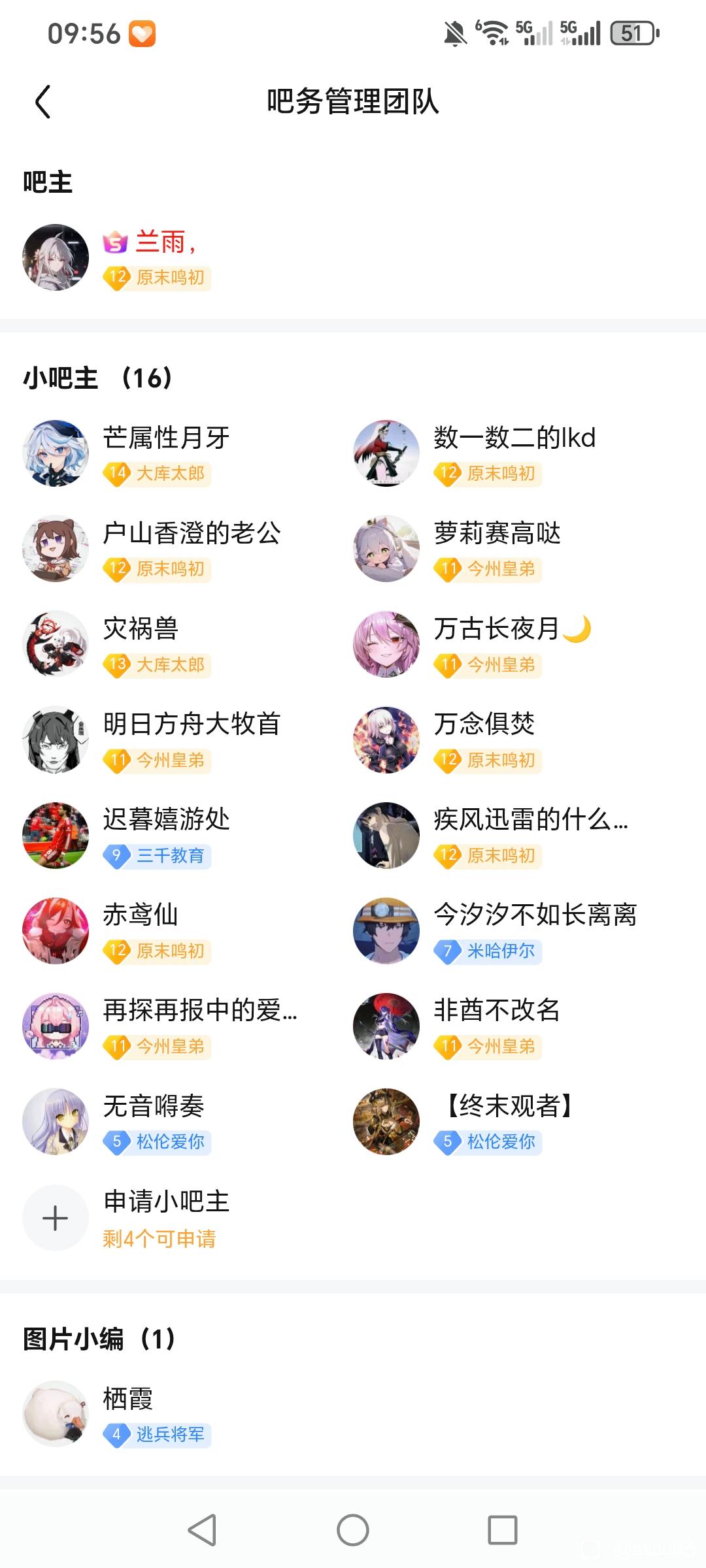Screen dimensions: 706x1568
Task: Open 赤鸢仙's profile
Action: (x=56, y=930)
